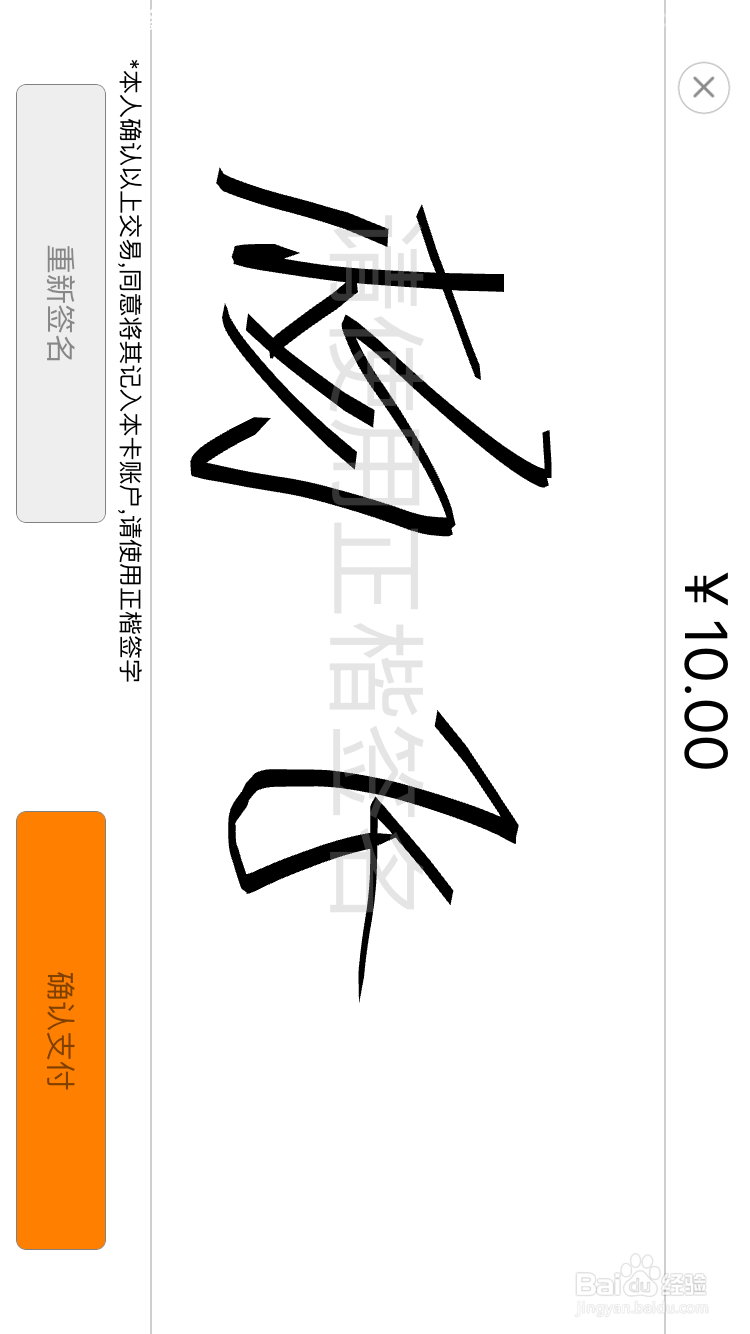The image size is (750, 1334).
Task: Click the circular dismiss icon at top
Action: coord(703,88)
